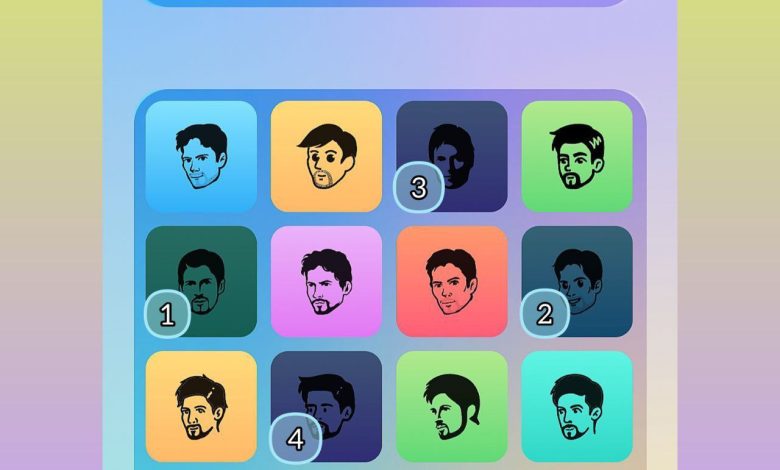The width and height of the screenshot is (780, 470).
Task: Deselect the dimmed face numbered 3
Action: [452, 156]
